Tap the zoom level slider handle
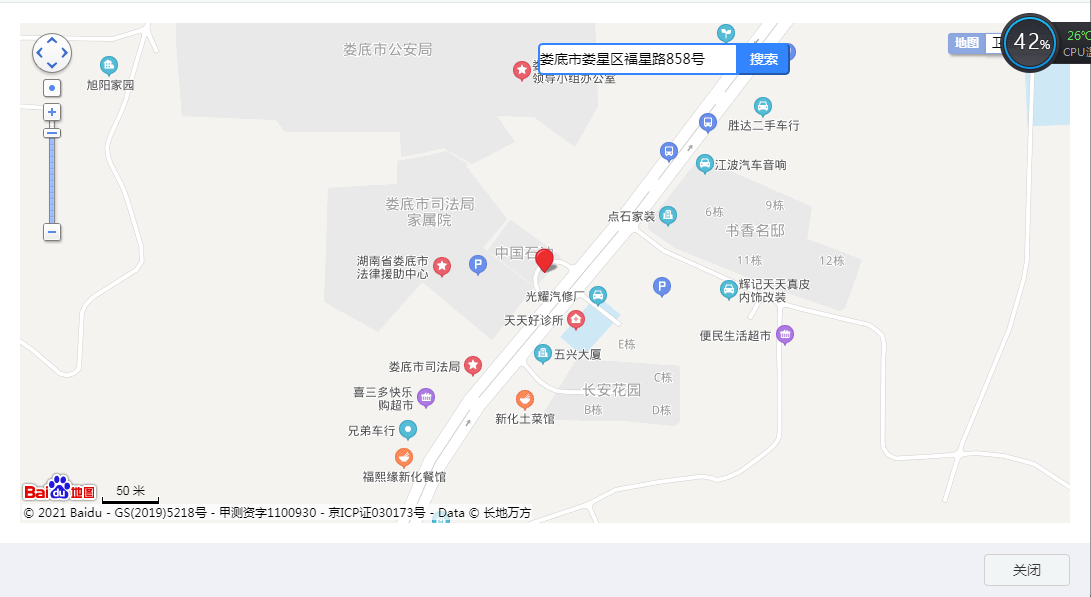The height and width of the screenshot is (597, 1091). (x=52, y=133)
